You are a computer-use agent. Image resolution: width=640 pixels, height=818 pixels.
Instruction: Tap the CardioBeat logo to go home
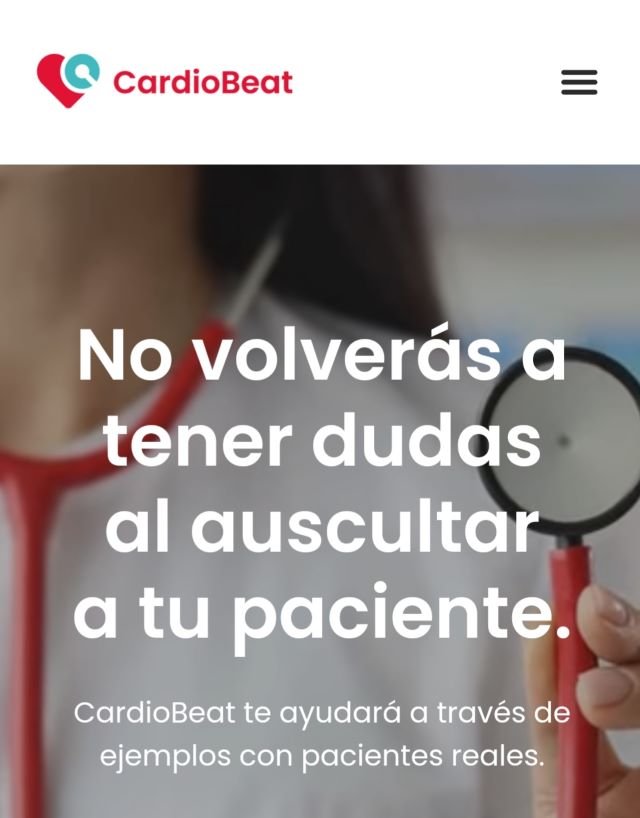coord(165,81)
